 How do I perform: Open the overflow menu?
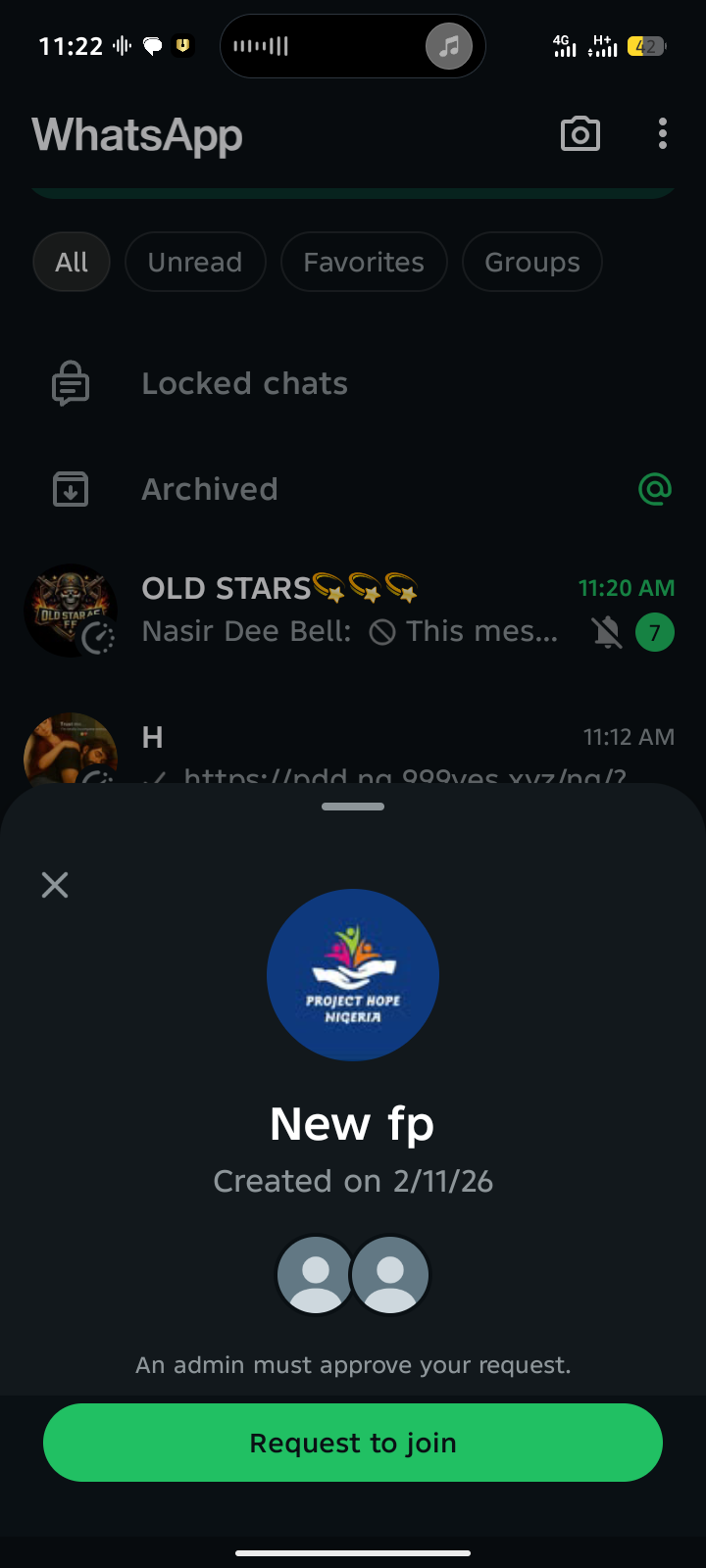(663, 134)
